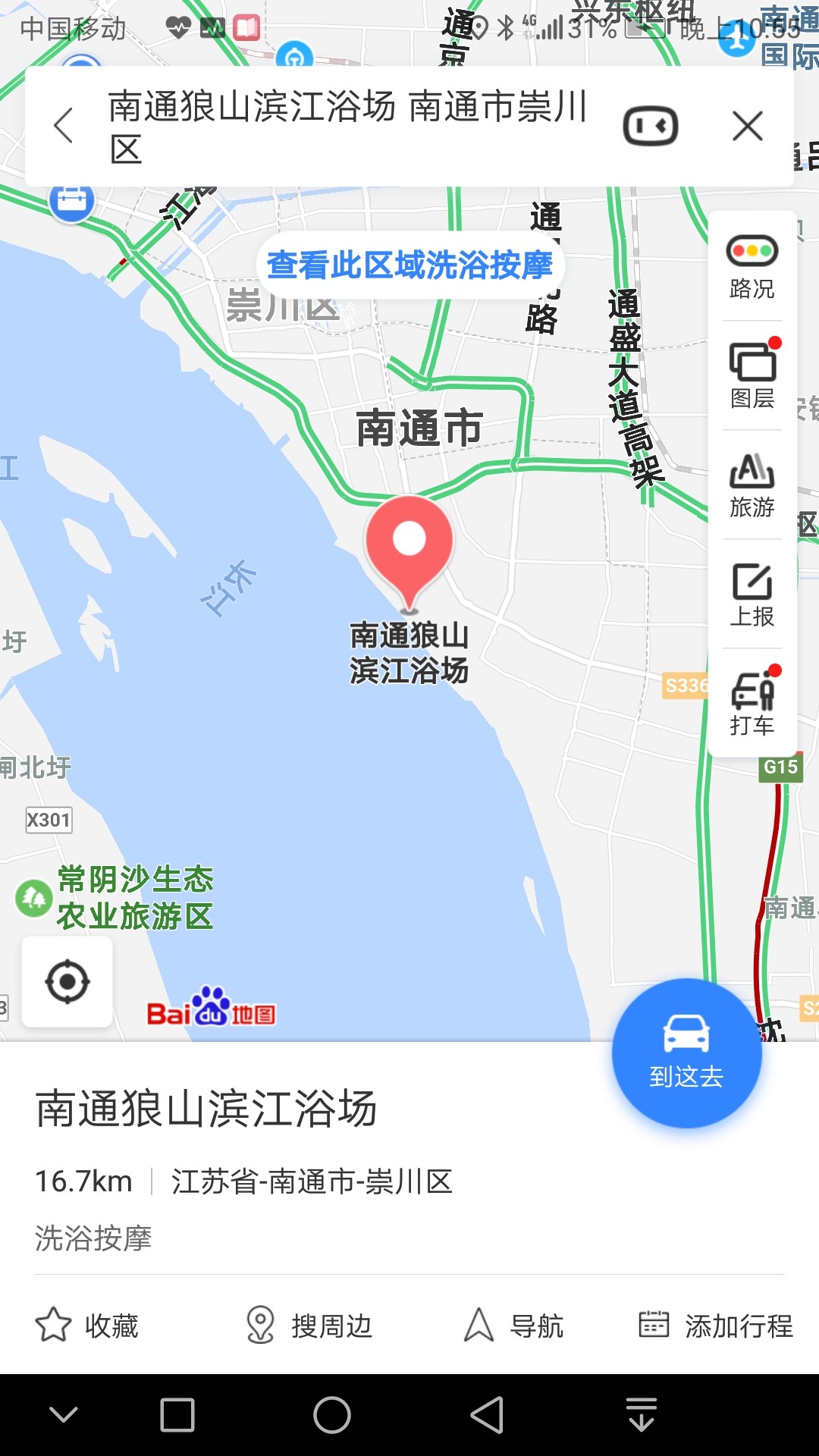Viewport: 819px width, 1456px height.
Task: Tap the 查看此区域洗浴按摩 bubble
Action: pos(409,265)
